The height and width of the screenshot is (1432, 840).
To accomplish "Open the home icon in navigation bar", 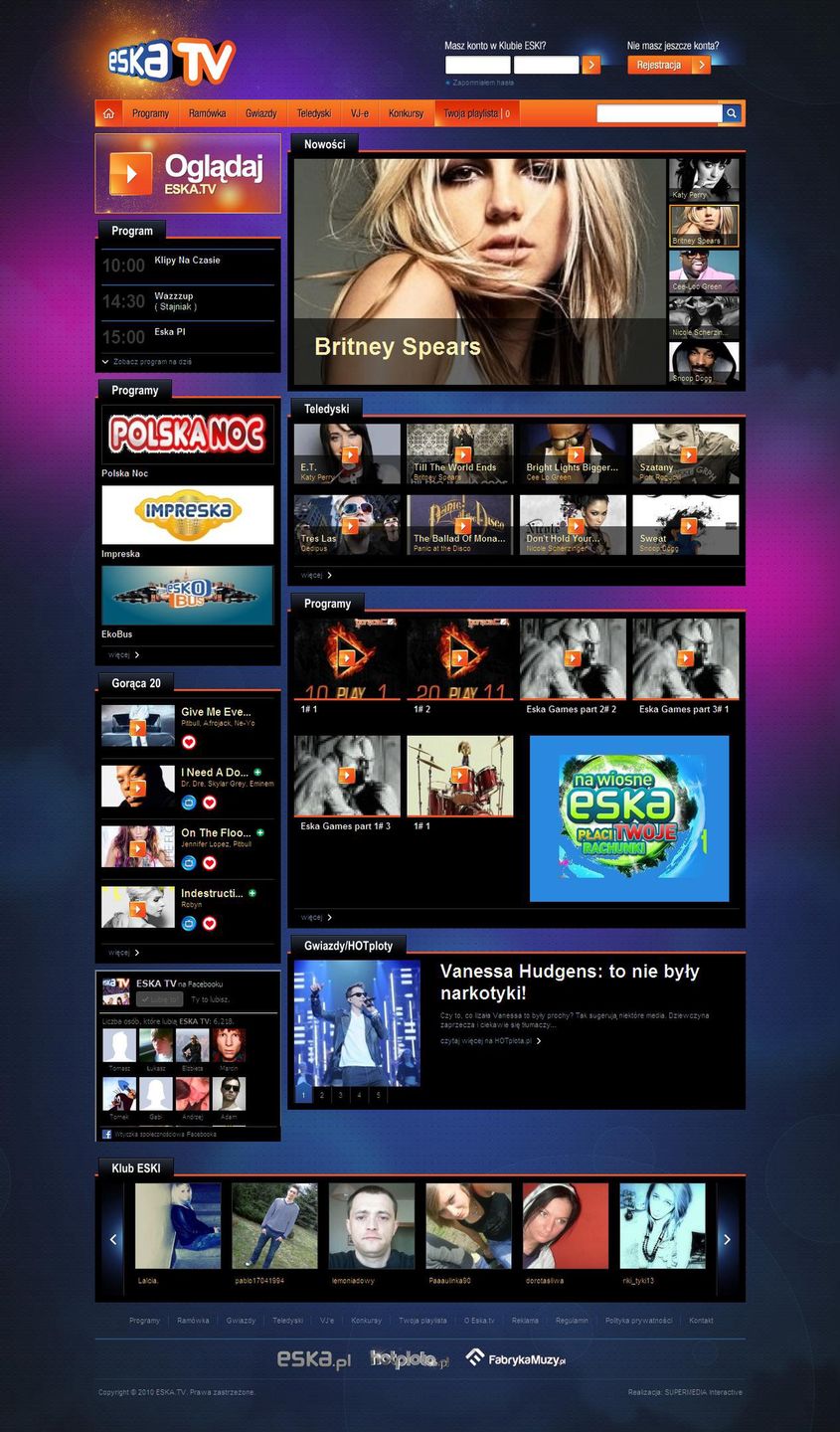I will 108,113.
